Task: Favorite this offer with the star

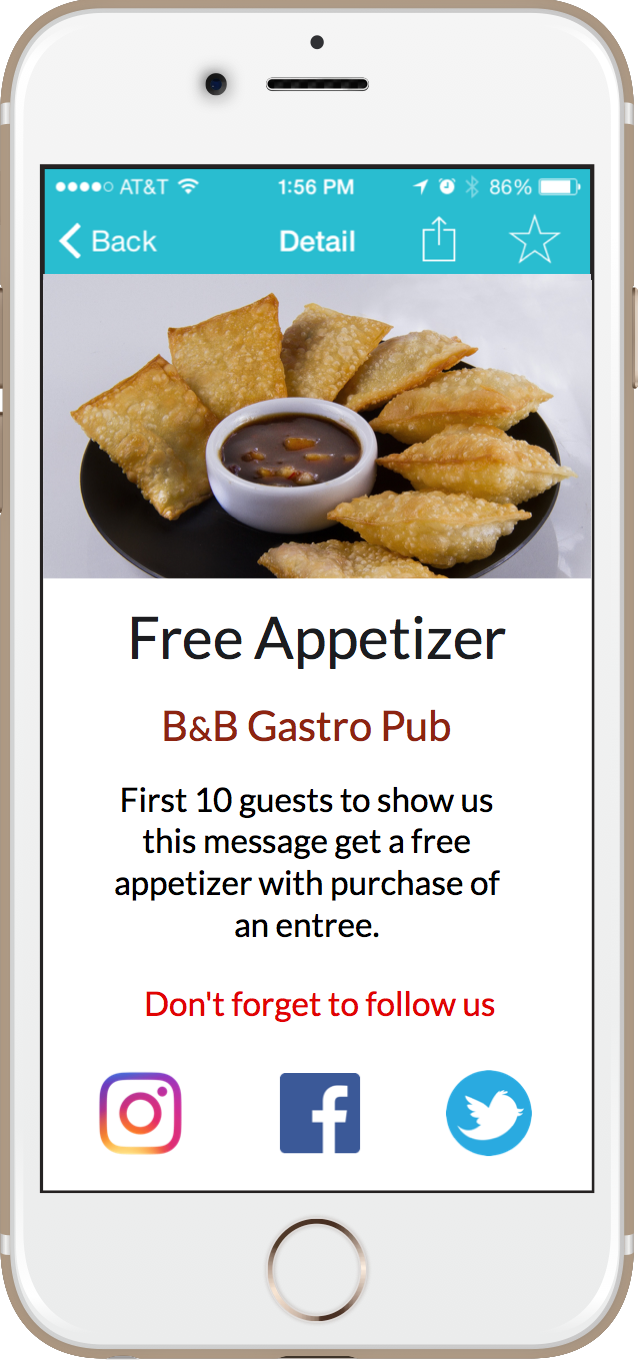Action: (x=534, y=241)
